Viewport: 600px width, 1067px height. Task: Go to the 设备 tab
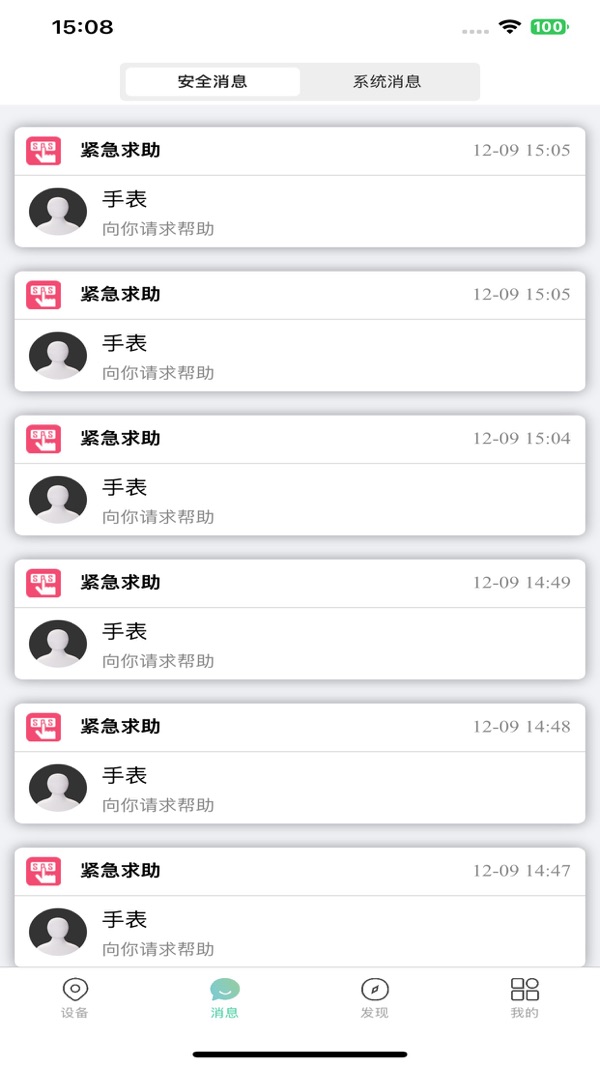point(75,997)
